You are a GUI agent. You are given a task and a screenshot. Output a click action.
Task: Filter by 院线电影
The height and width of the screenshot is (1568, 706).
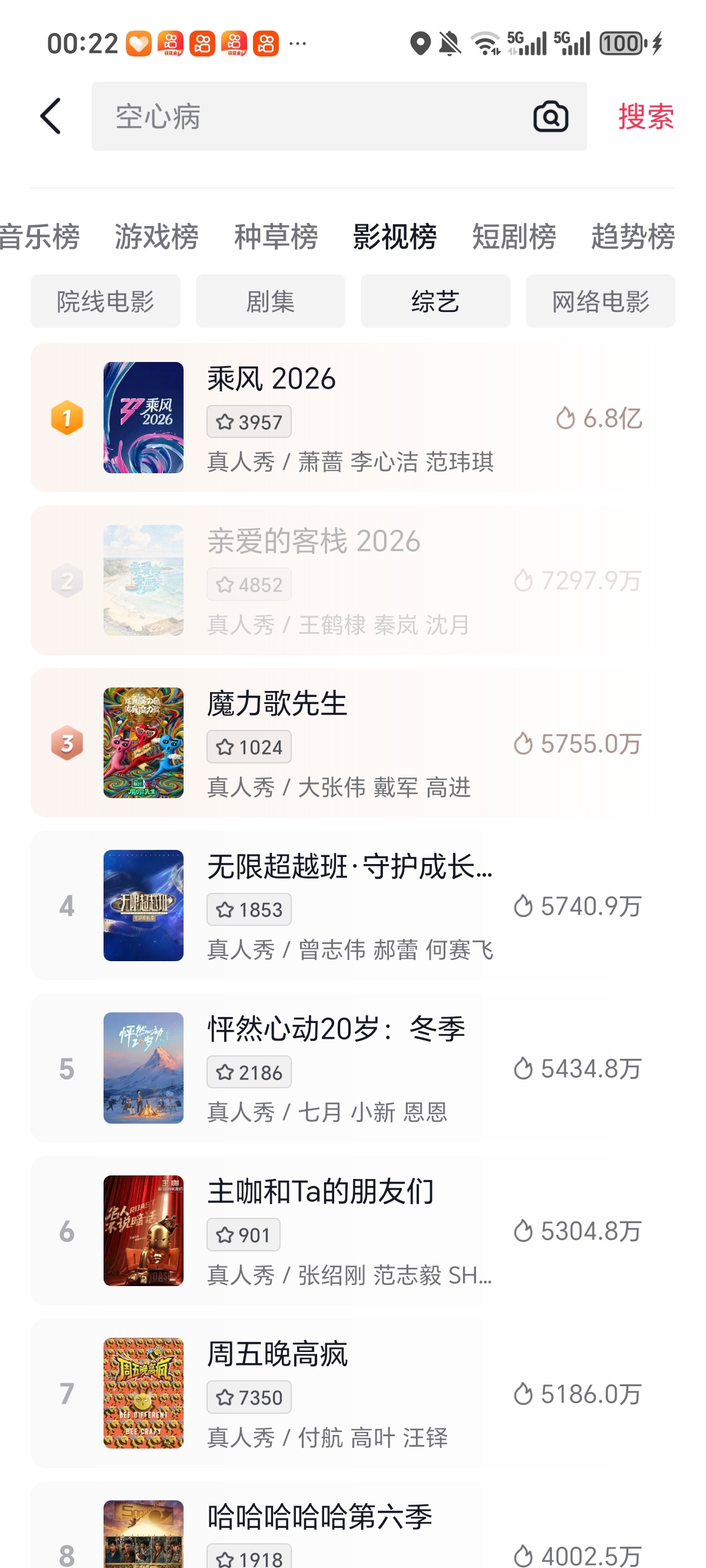(105, 301)
